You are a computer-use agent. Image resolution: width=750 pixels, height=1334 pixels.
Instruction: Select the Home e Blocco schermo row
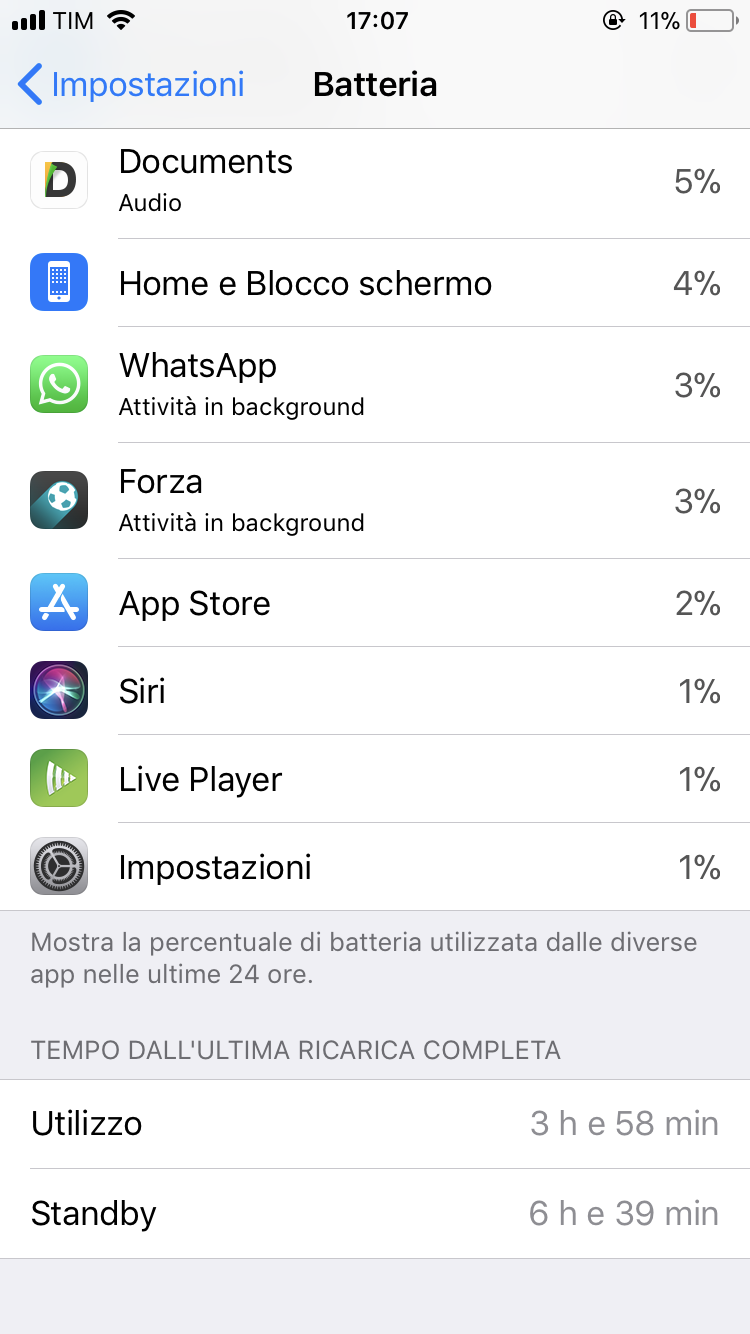(x=375, y=283)
